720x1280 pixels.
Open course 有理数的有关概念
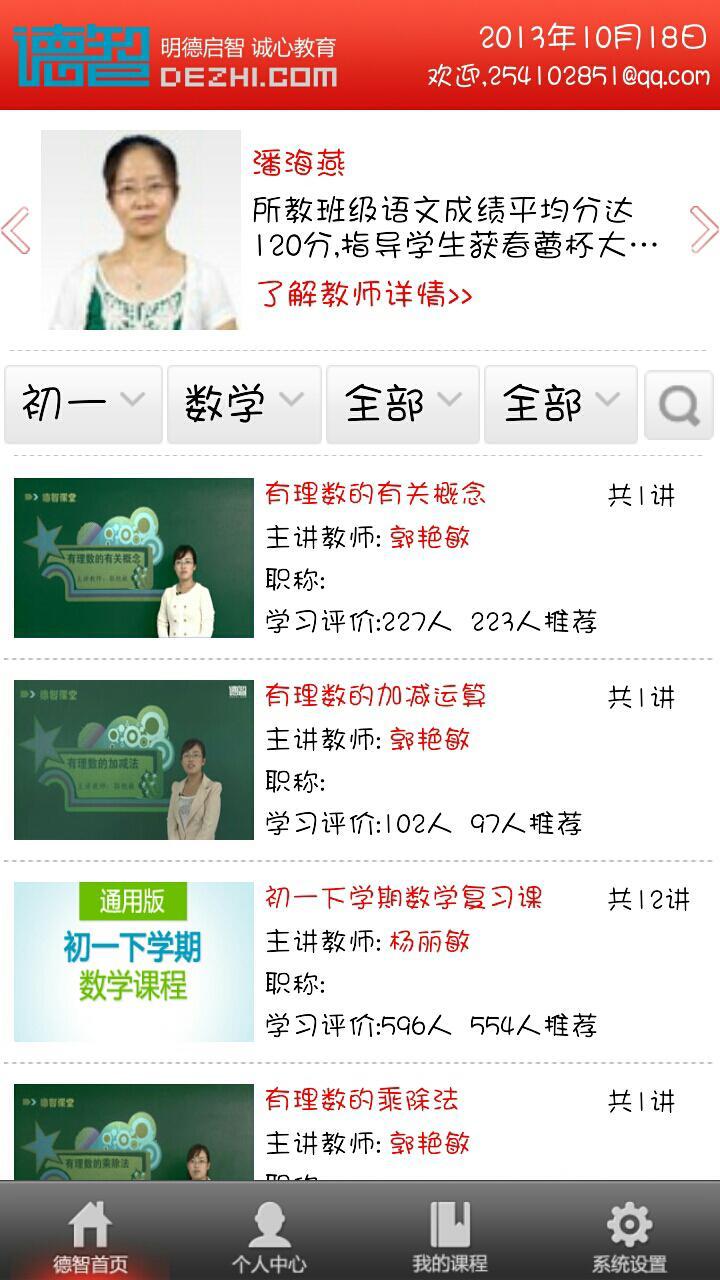[x=375, y=494]
